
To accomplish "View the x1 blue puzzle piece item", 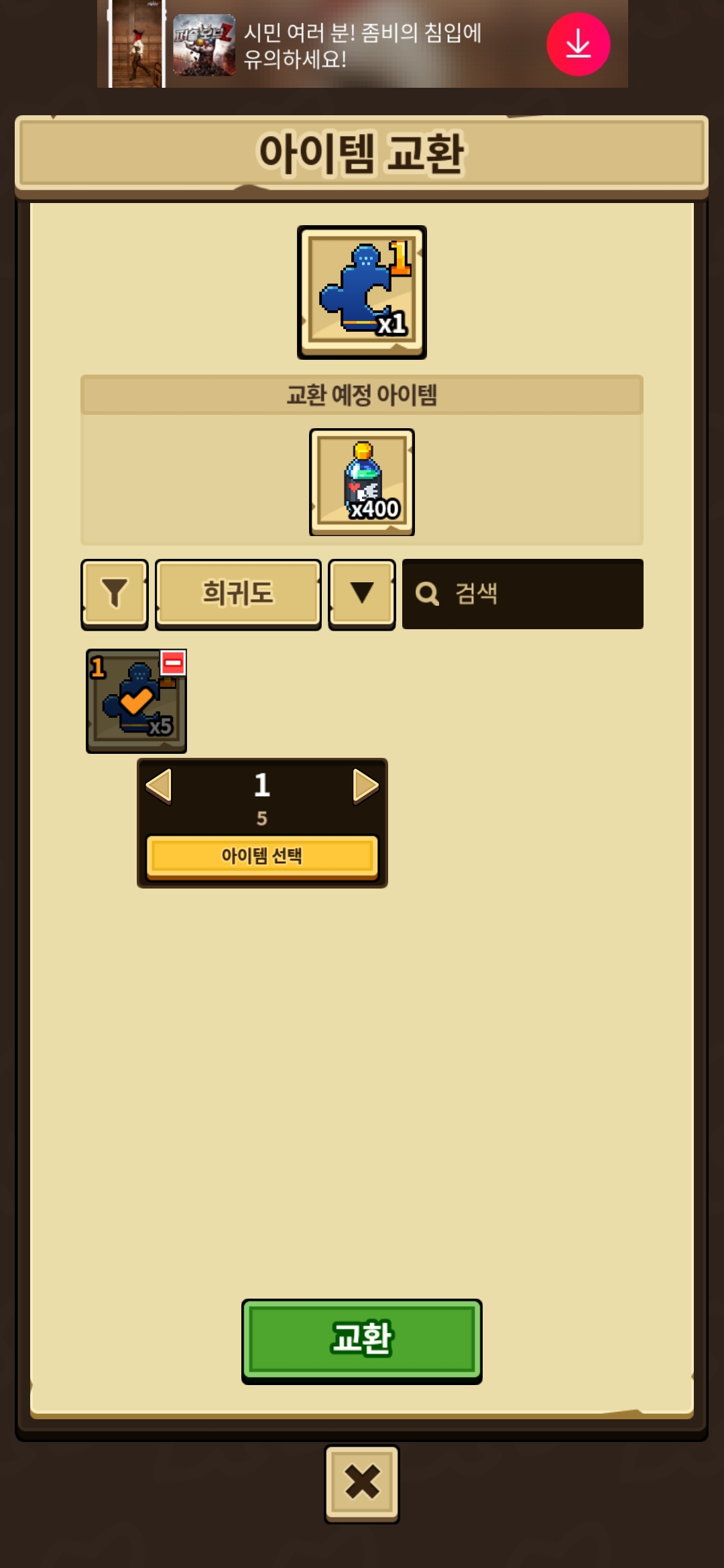I will pos(362,292).
